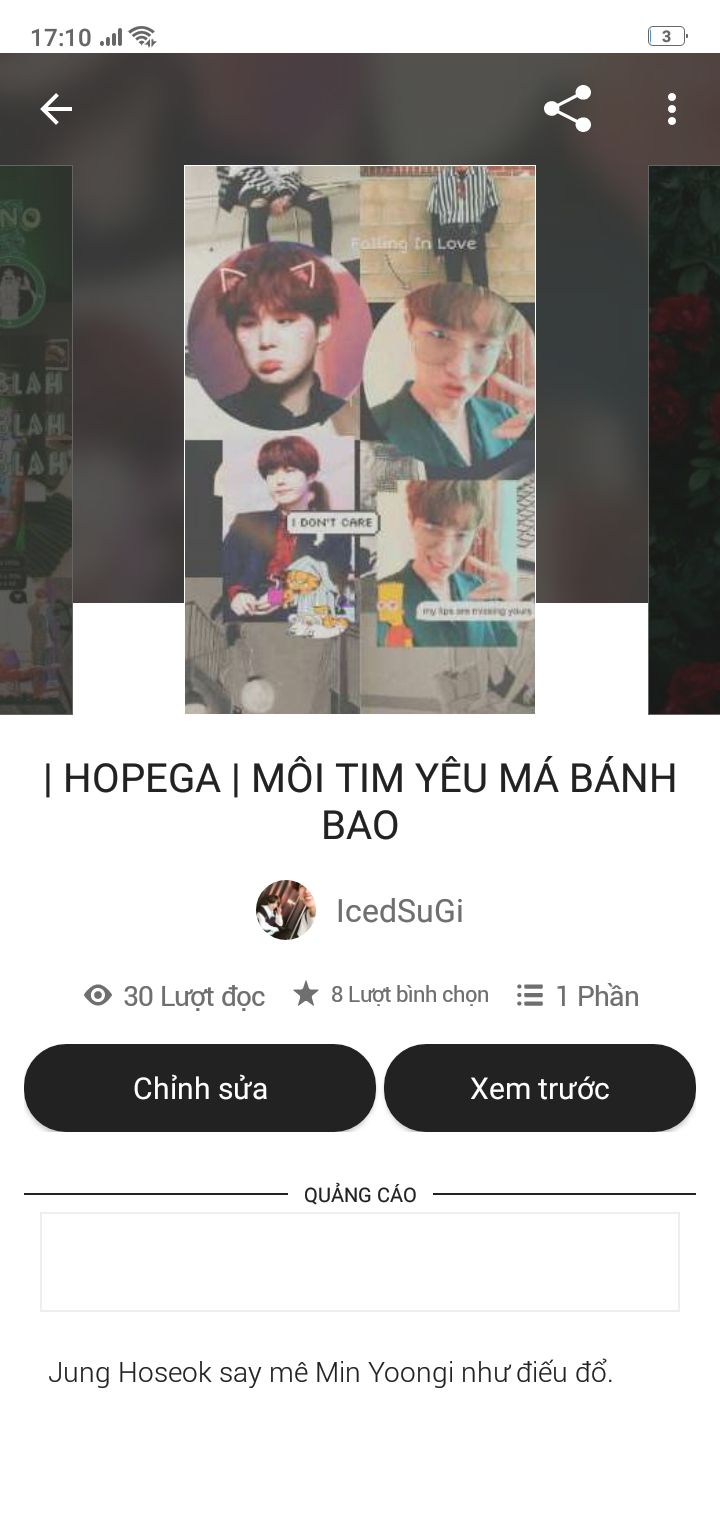Select the red roses cover on the right
The height and width of the screenshot is (1520, 720).
click(x=685, y=440)
